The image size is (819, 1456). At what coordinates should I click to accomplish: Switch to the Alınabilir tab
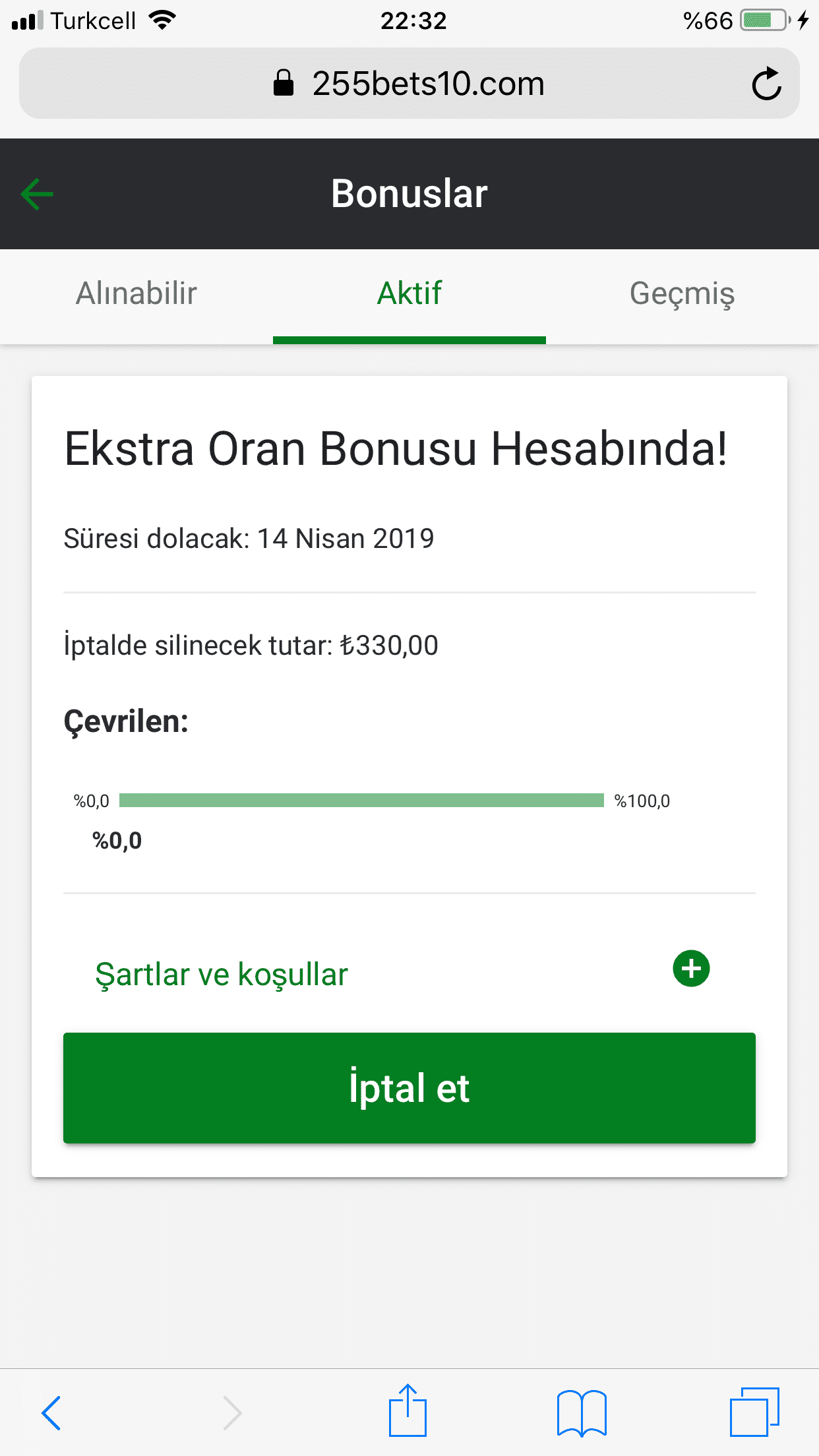pos(136,293)
